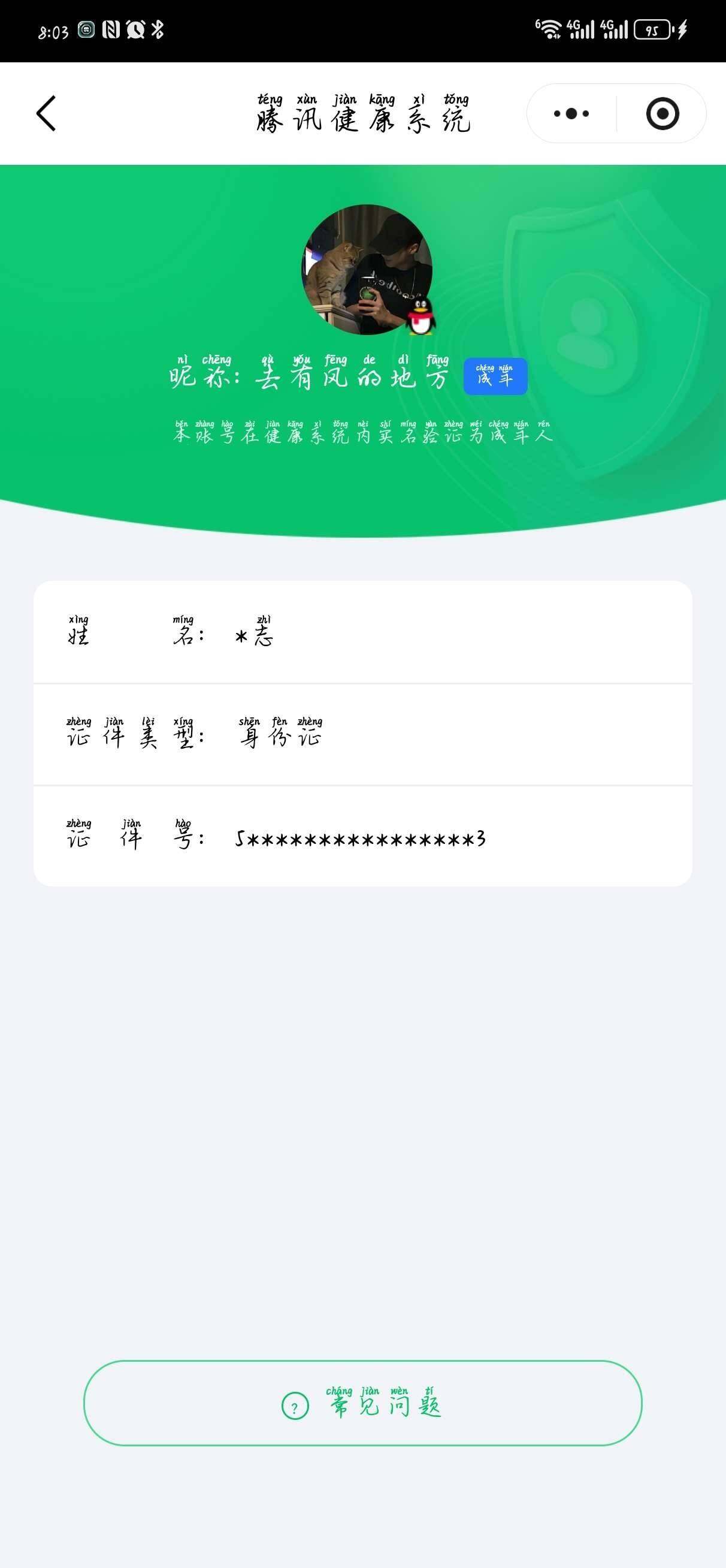Tap the QQ penguin icon on the avatar
Viewport: 726px width, 1568px height.
pyautogui.click(x=419, y=318)
